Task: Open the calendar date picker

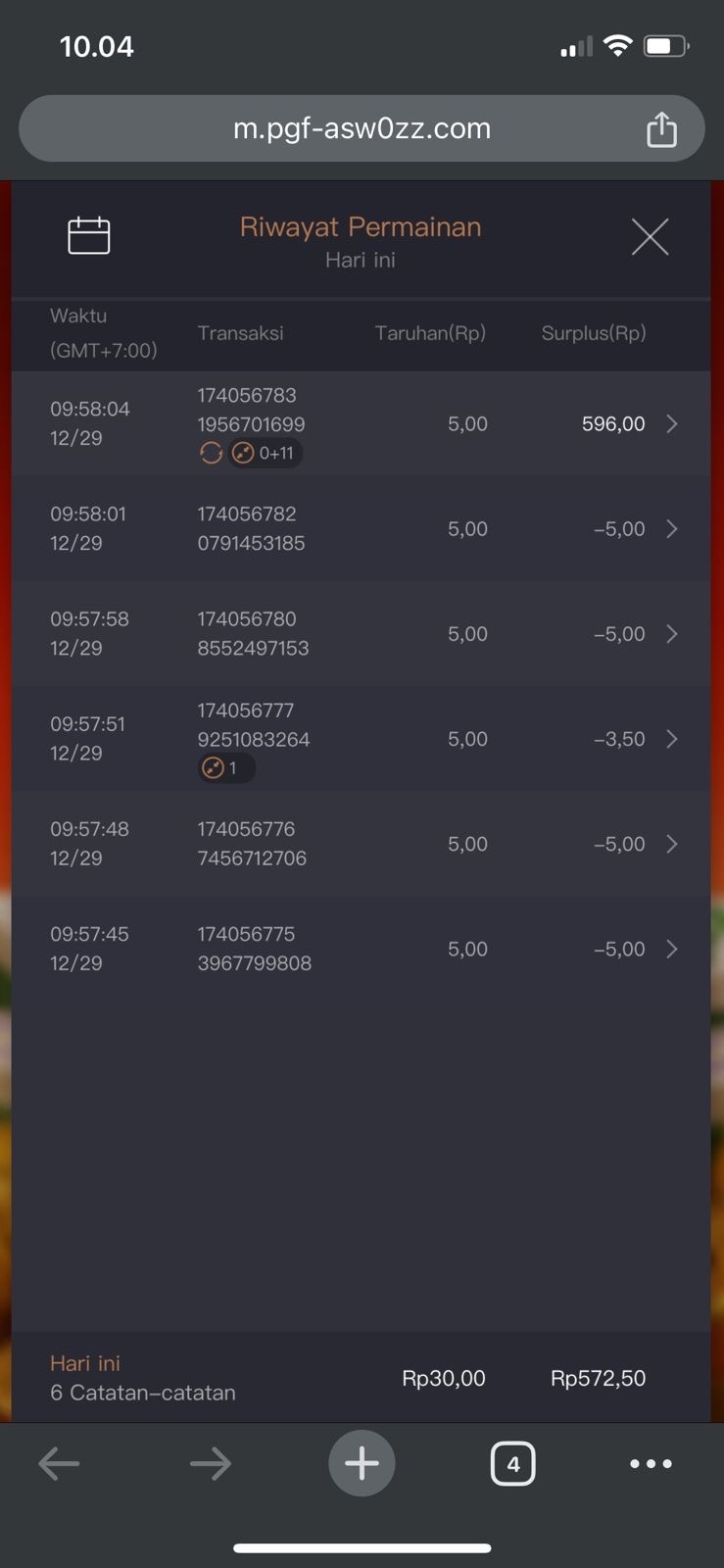Action: tap(88, 235)
